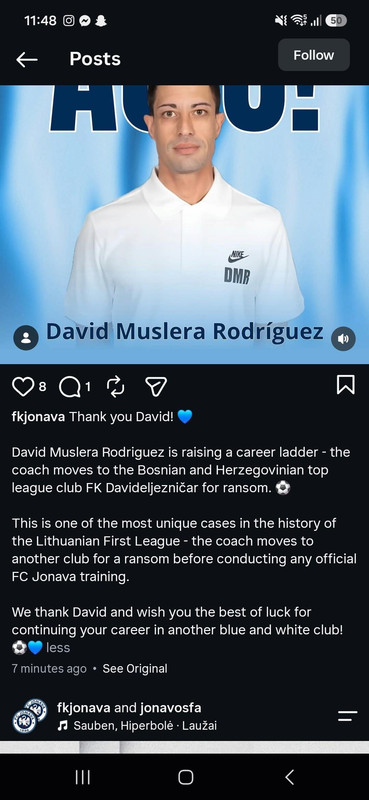This screenshot has width=369, height=800.
Task: Go to the phone's home screen
Action: 185,777
